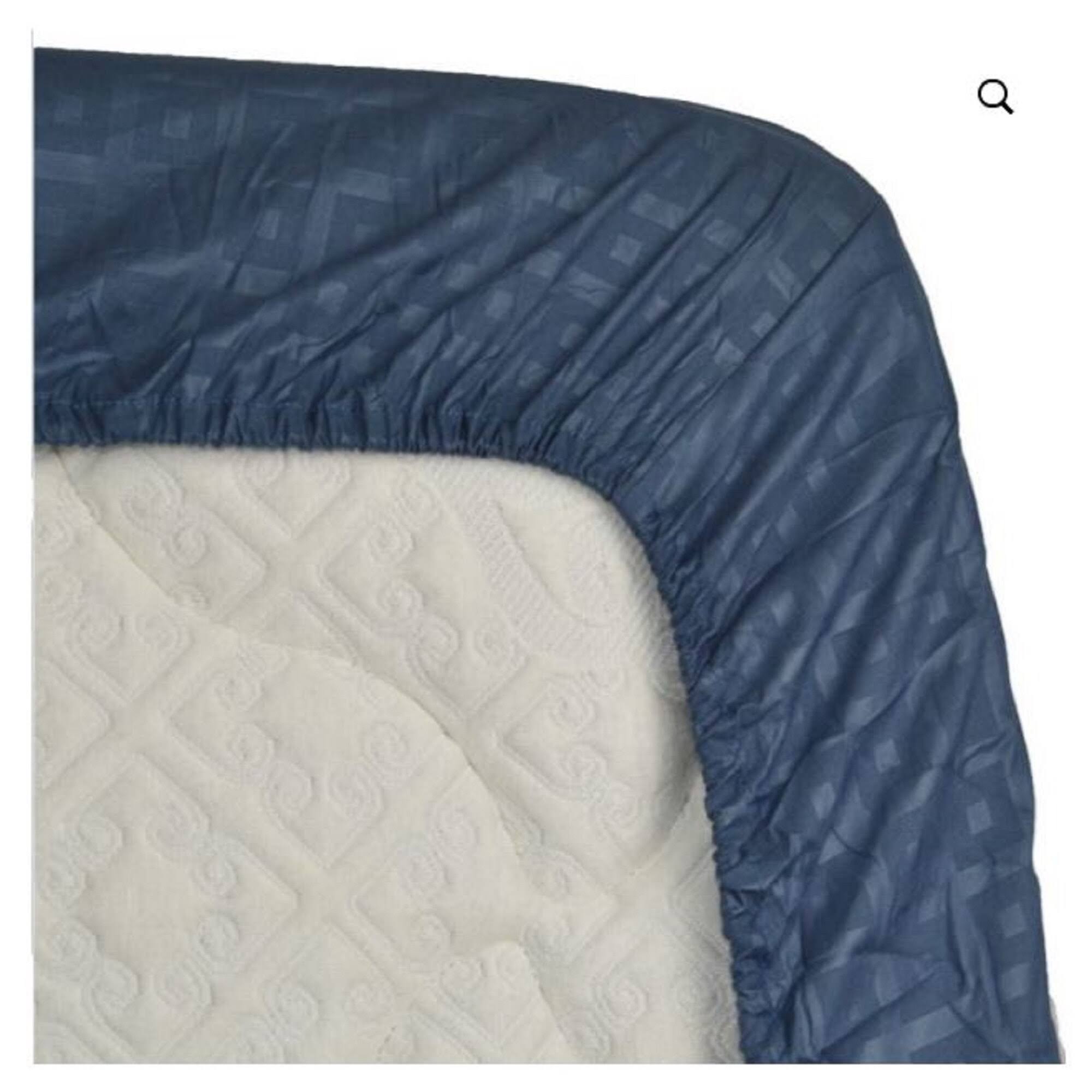This screenshot has width=1092, height=1092.
Task: Tap the magnifier icon to zoom the image
Action: tap(995, 97)
